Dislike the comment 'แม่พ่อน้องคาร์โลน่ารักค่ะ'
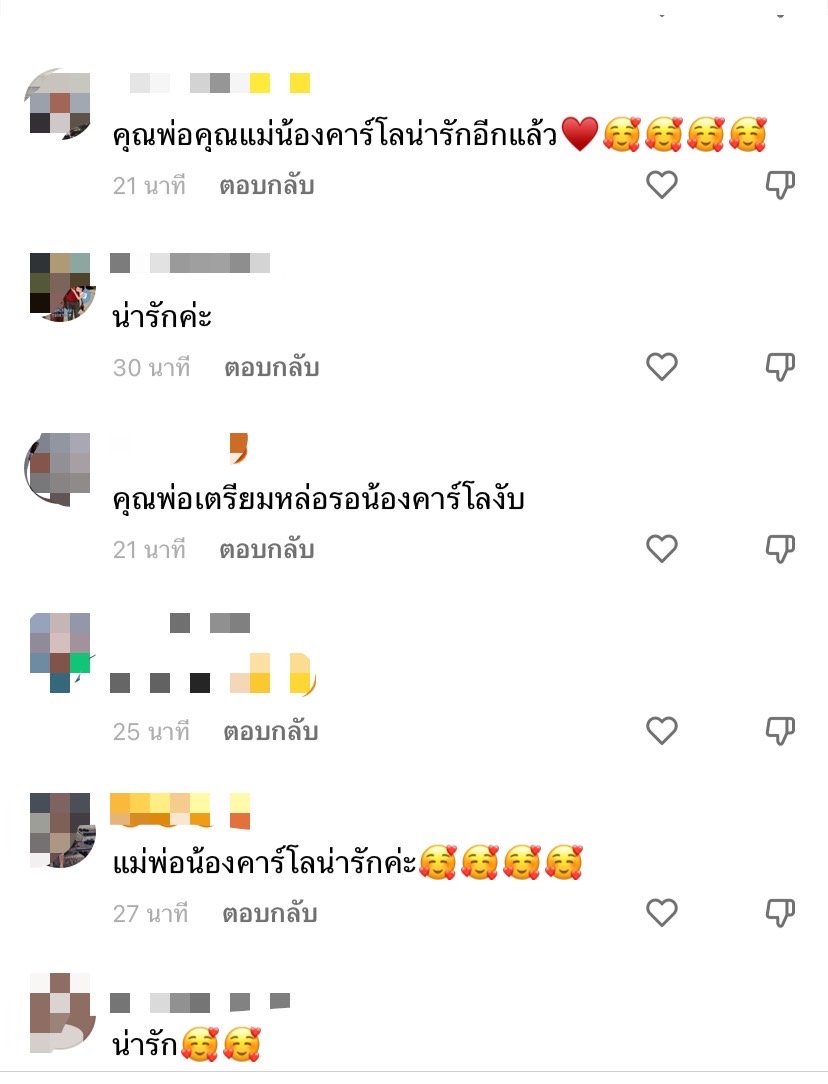This screenshot has height=1084, width=828. coord(780,913)
